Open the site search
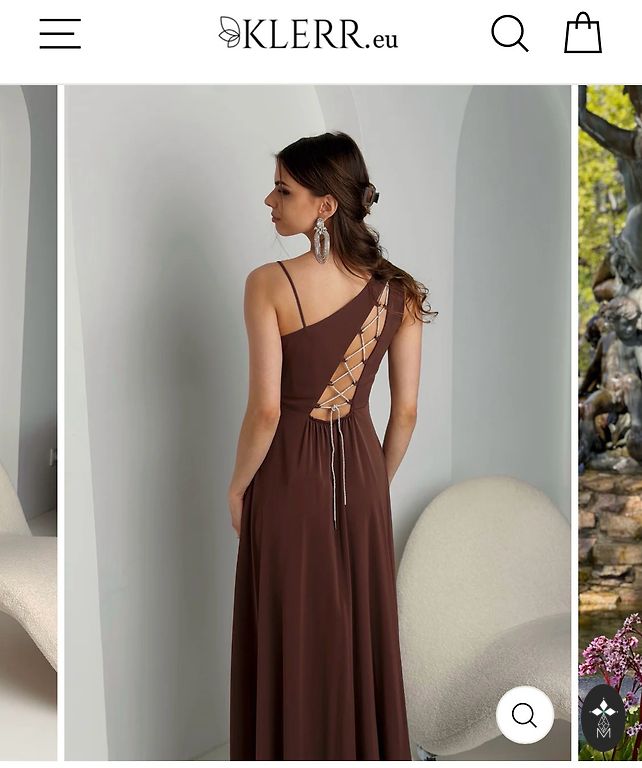The image size is (642, 768). click(x=509, y=34)
